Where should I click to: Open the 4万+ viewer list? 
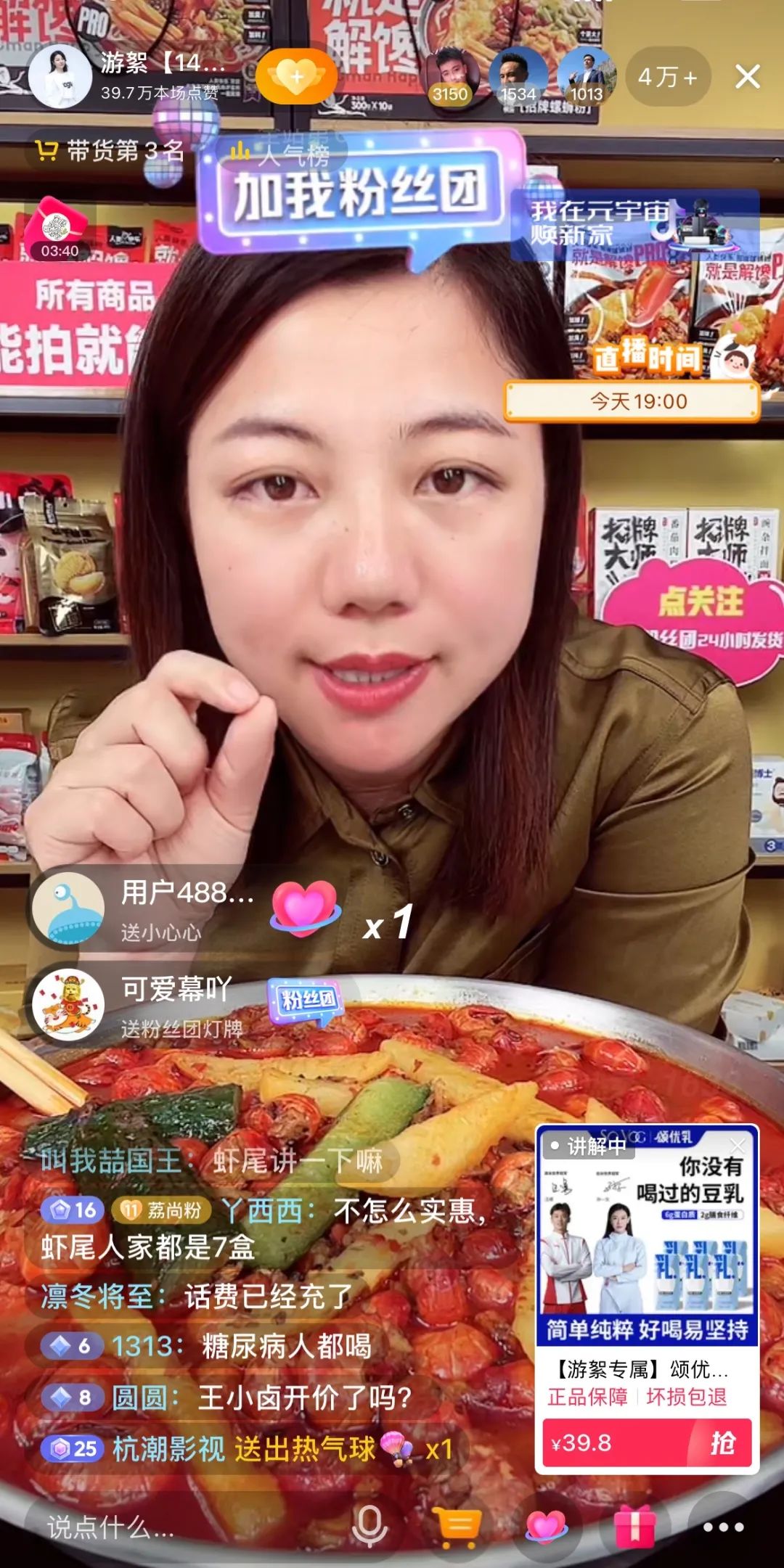click(x=667, y=77)
